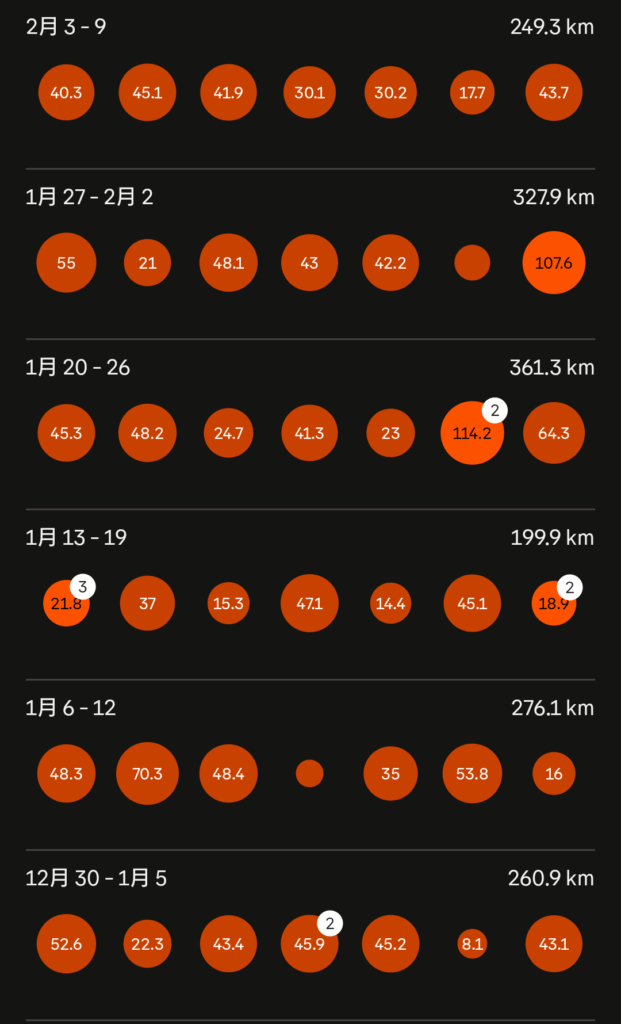Tap the 37 km bubble in 1月 13 - 19
This screenshot has height=1024, width=621.
coord(147,604)
